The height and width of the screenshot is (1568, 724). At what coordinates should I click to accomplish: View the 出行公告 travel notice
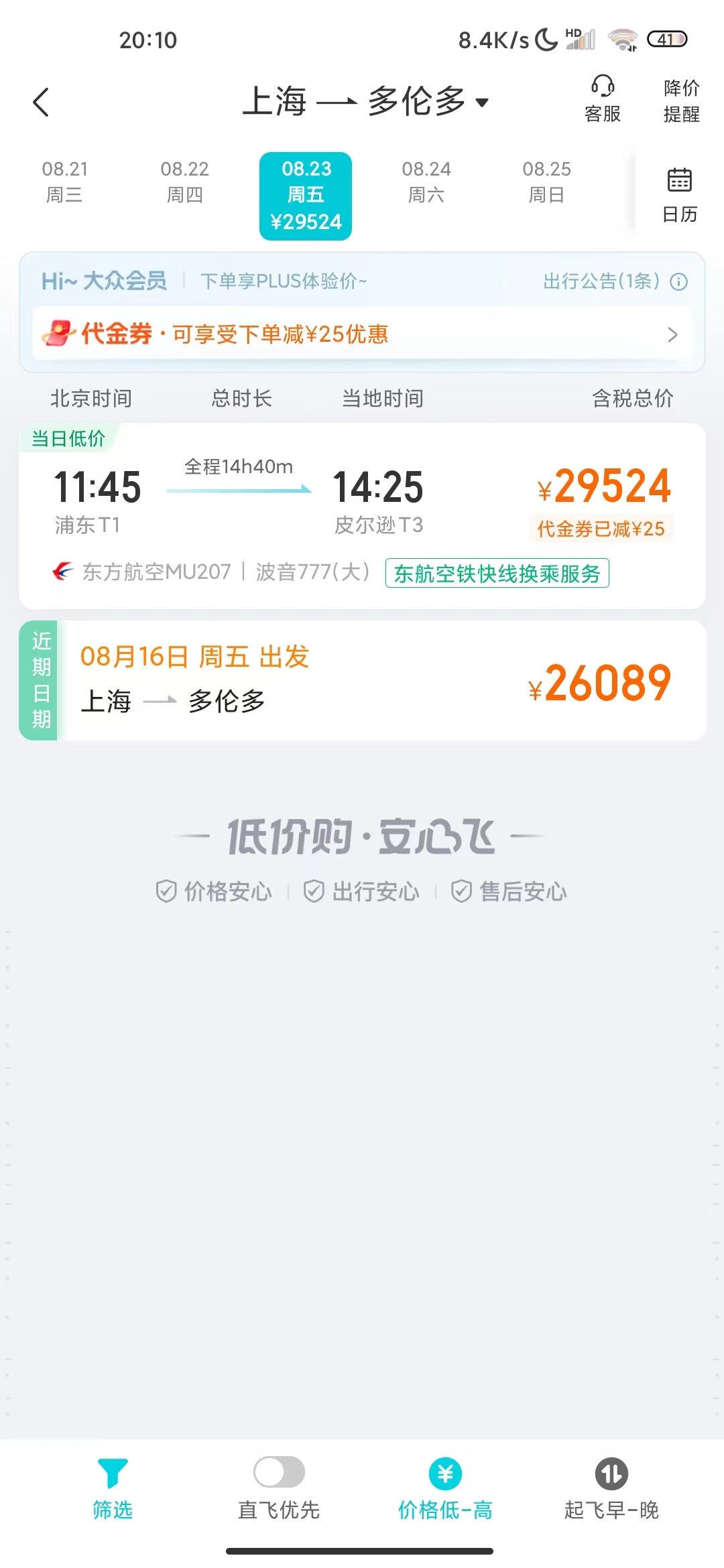point(614,281)
